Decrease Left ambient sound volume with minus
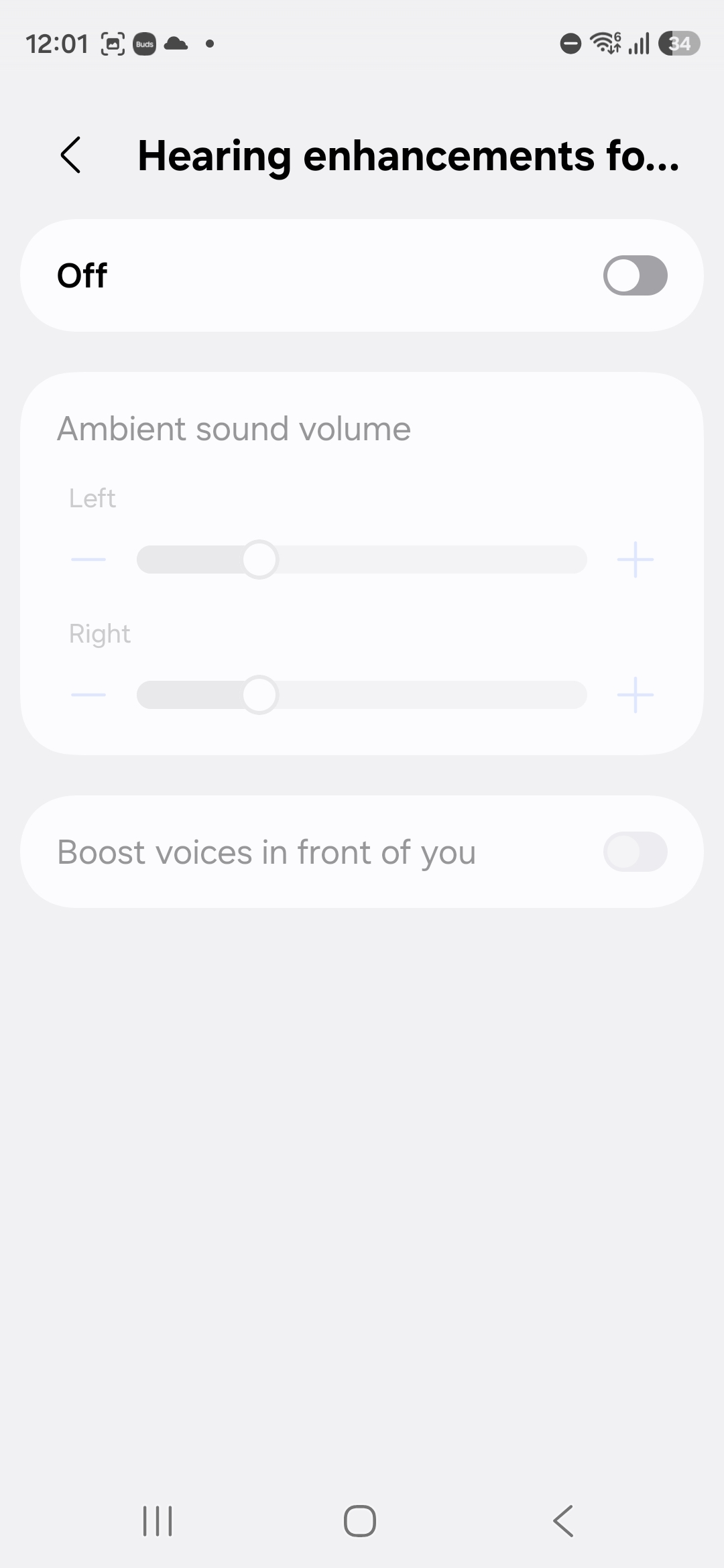This screenshot has height=1568, width=724. (88, 560)
